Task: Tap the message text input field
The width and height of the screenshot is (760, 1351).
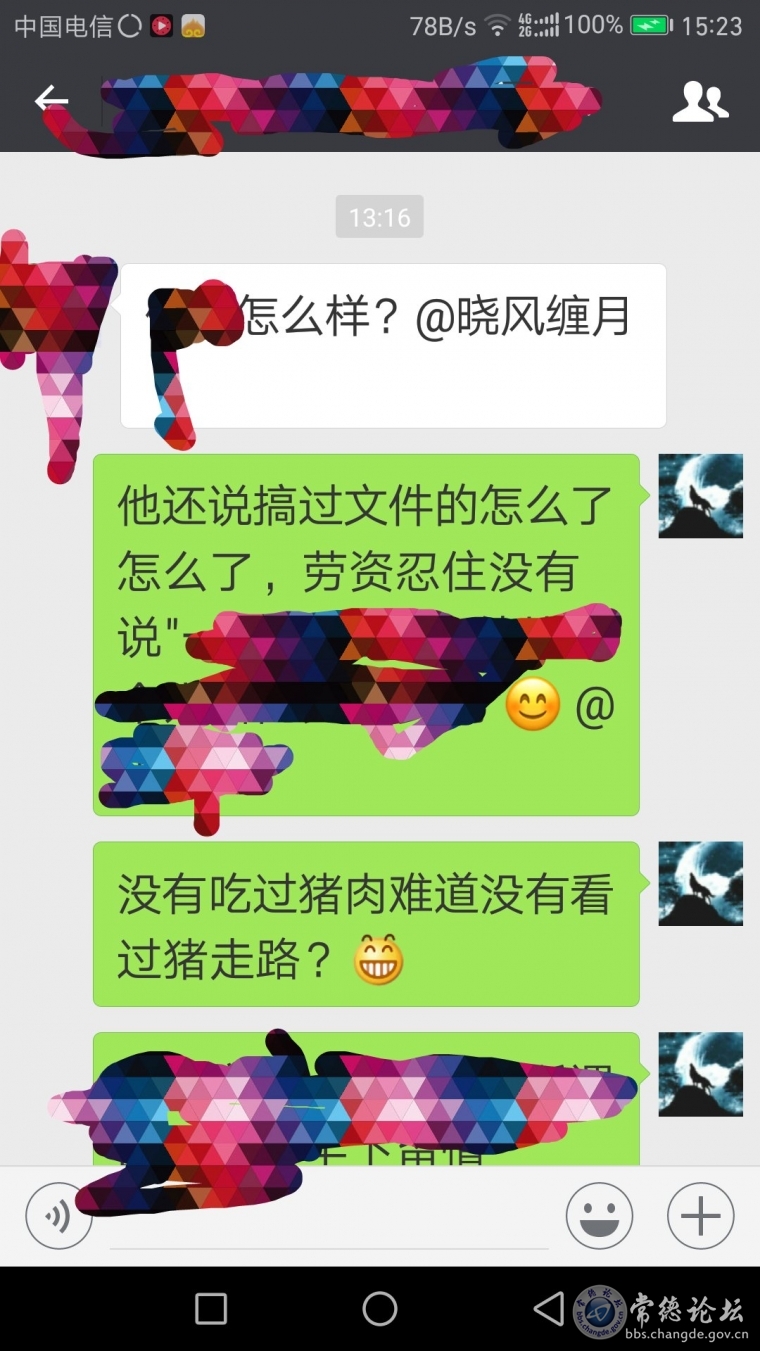Action: coord(330,1220)
